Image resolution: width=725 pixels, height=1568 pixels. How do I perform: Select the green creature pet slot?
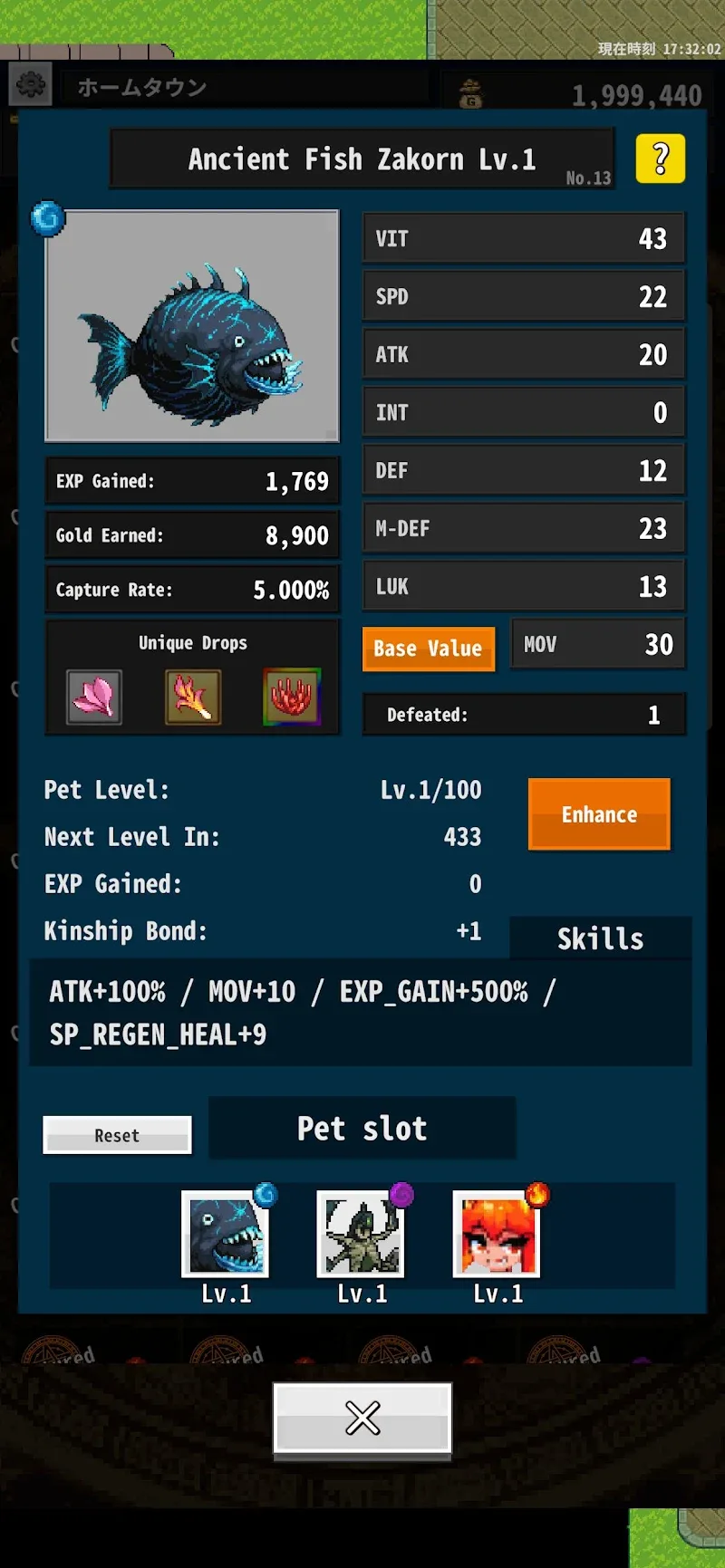(x=361, y=1234)
